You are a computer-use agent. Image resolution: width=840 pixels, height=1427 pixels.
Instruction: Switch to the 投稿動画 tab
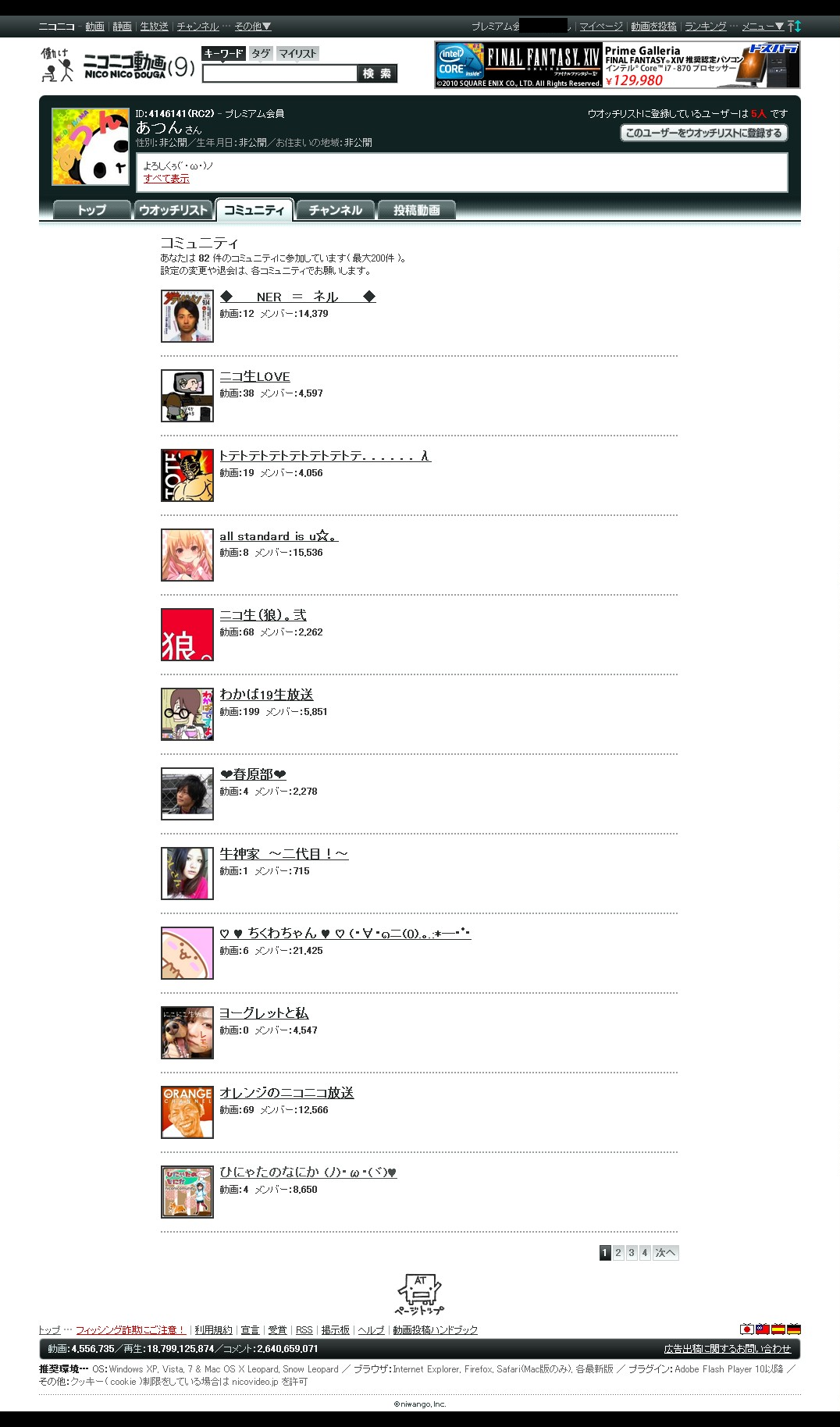[x=416, y=210]
